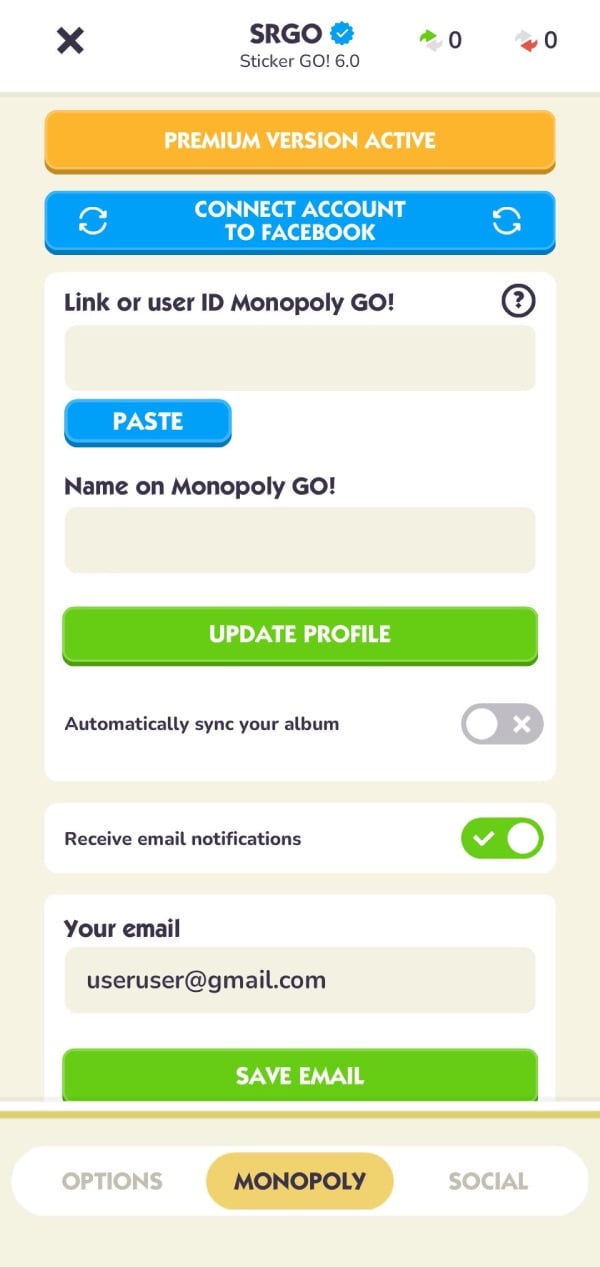Switch to the Options tab

click(112, 1181)
